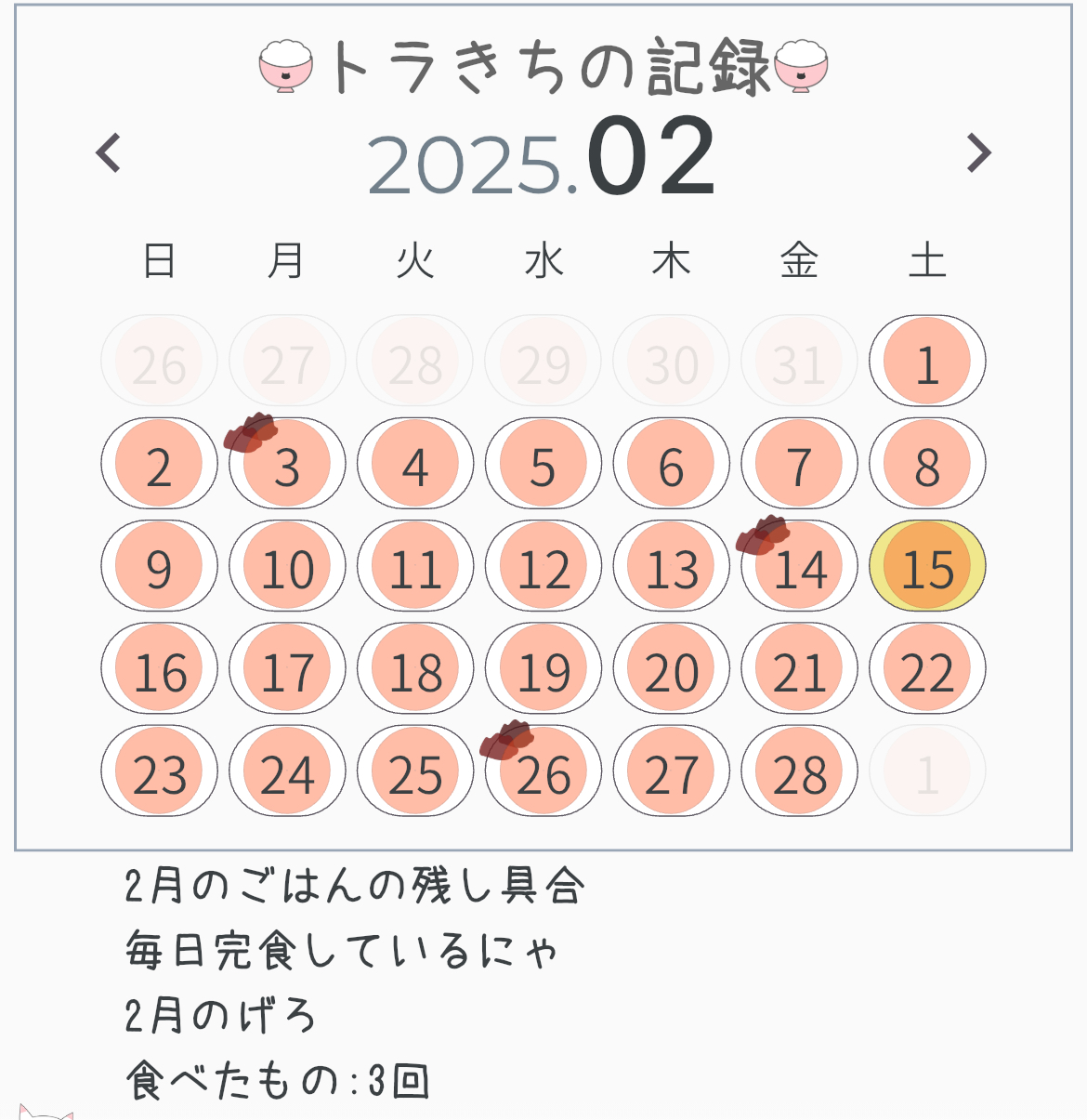Screen dimensions: 1087x1120
Task: Select February 1 on the calendar
Action: click(x=927, y=362)
